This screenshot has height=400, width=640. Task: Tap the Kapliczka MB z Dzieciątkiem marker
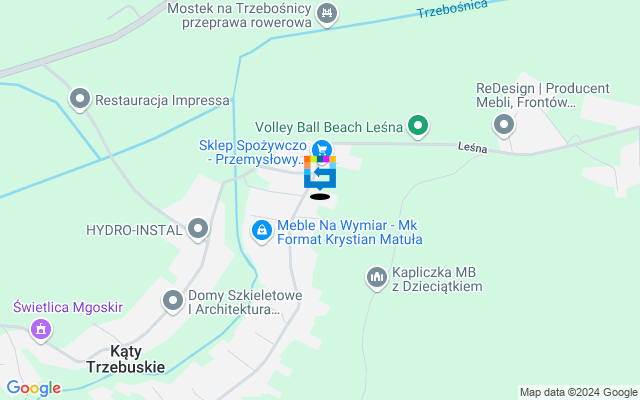[x=377, y=277]
